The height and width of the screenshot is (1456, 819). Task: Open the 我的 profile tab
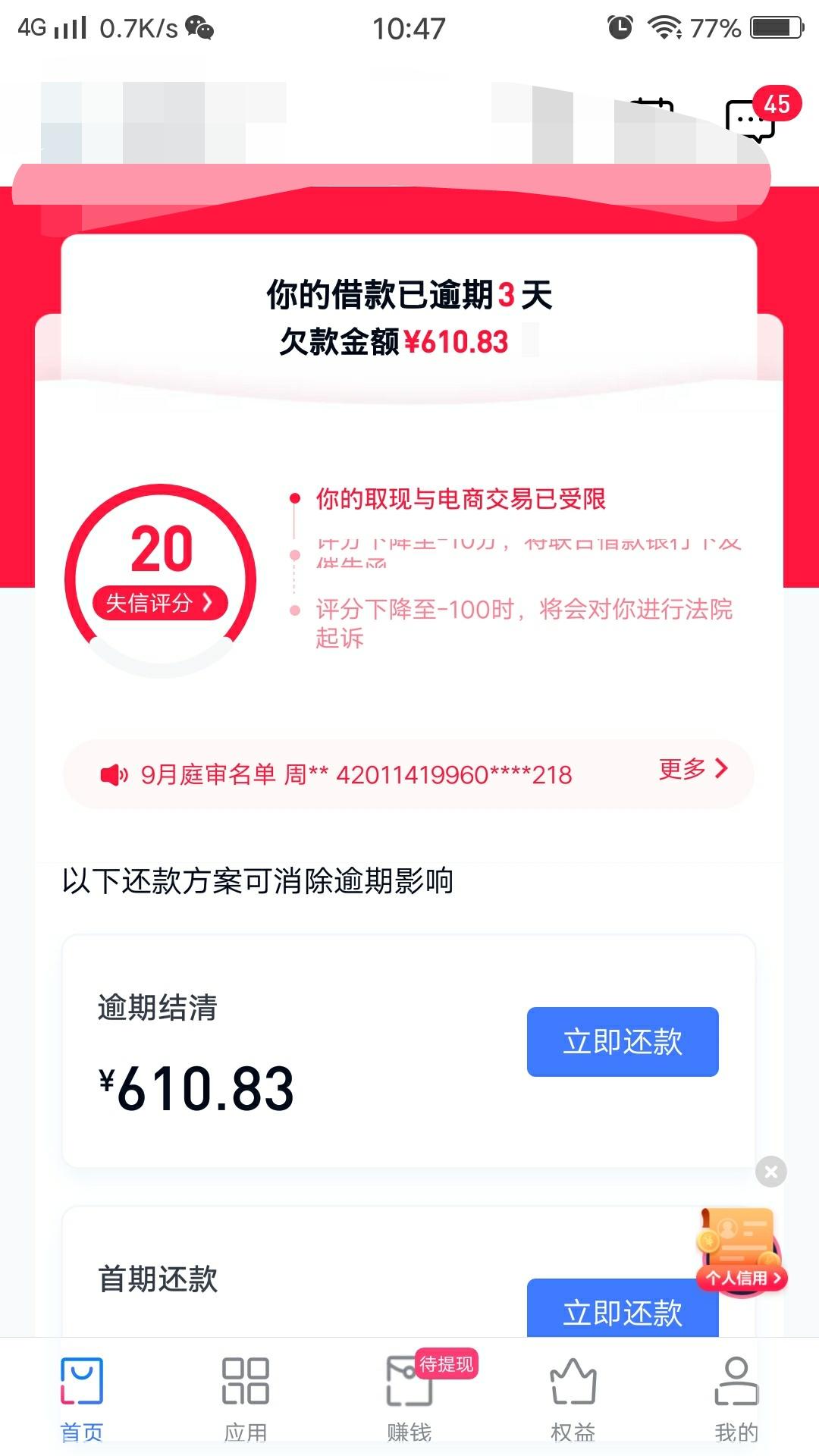coord(736,1398)
